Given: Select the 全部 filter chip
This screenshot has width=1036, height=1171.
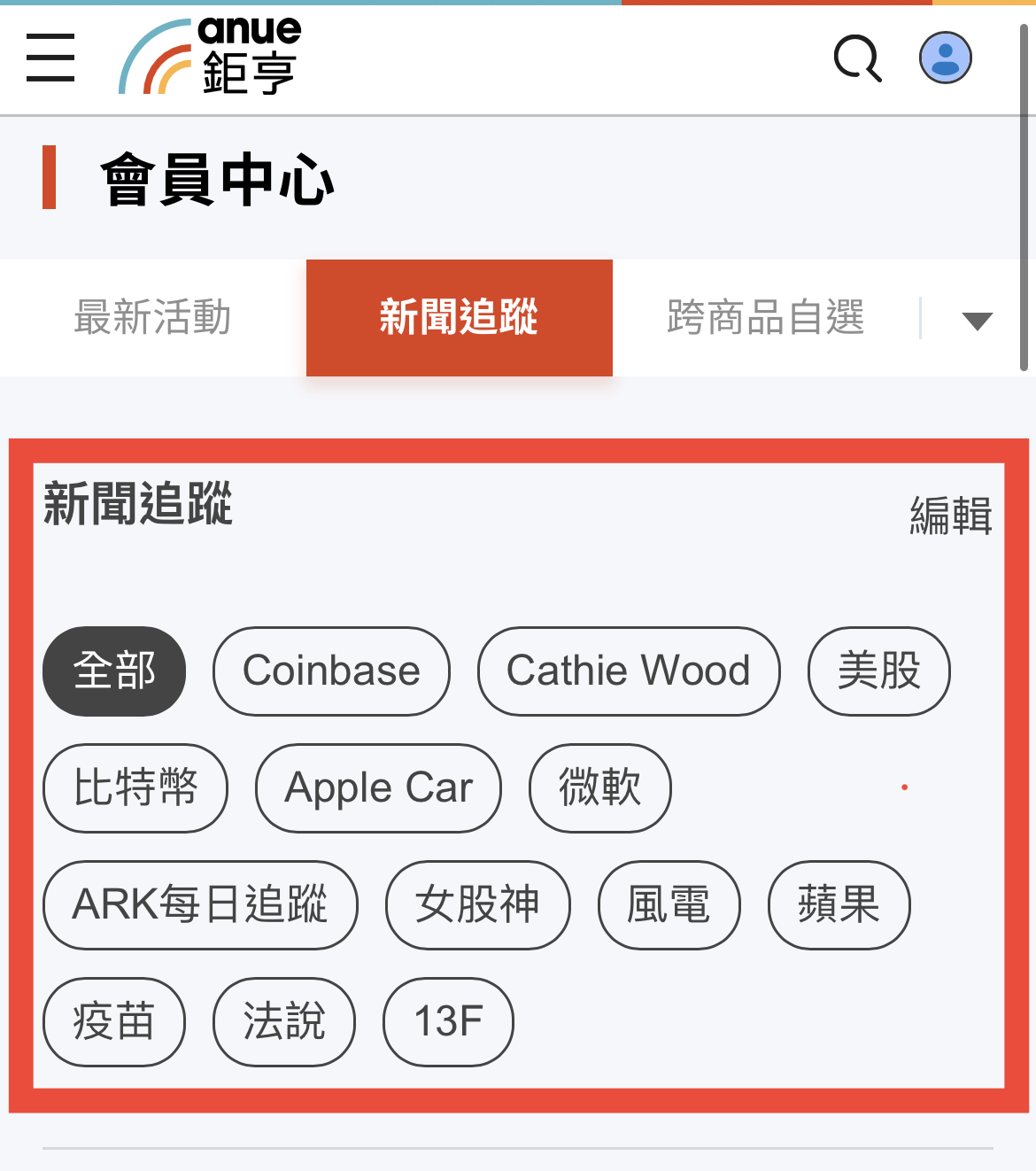Looking at the screenshot, I should click(x=114, y=671).
